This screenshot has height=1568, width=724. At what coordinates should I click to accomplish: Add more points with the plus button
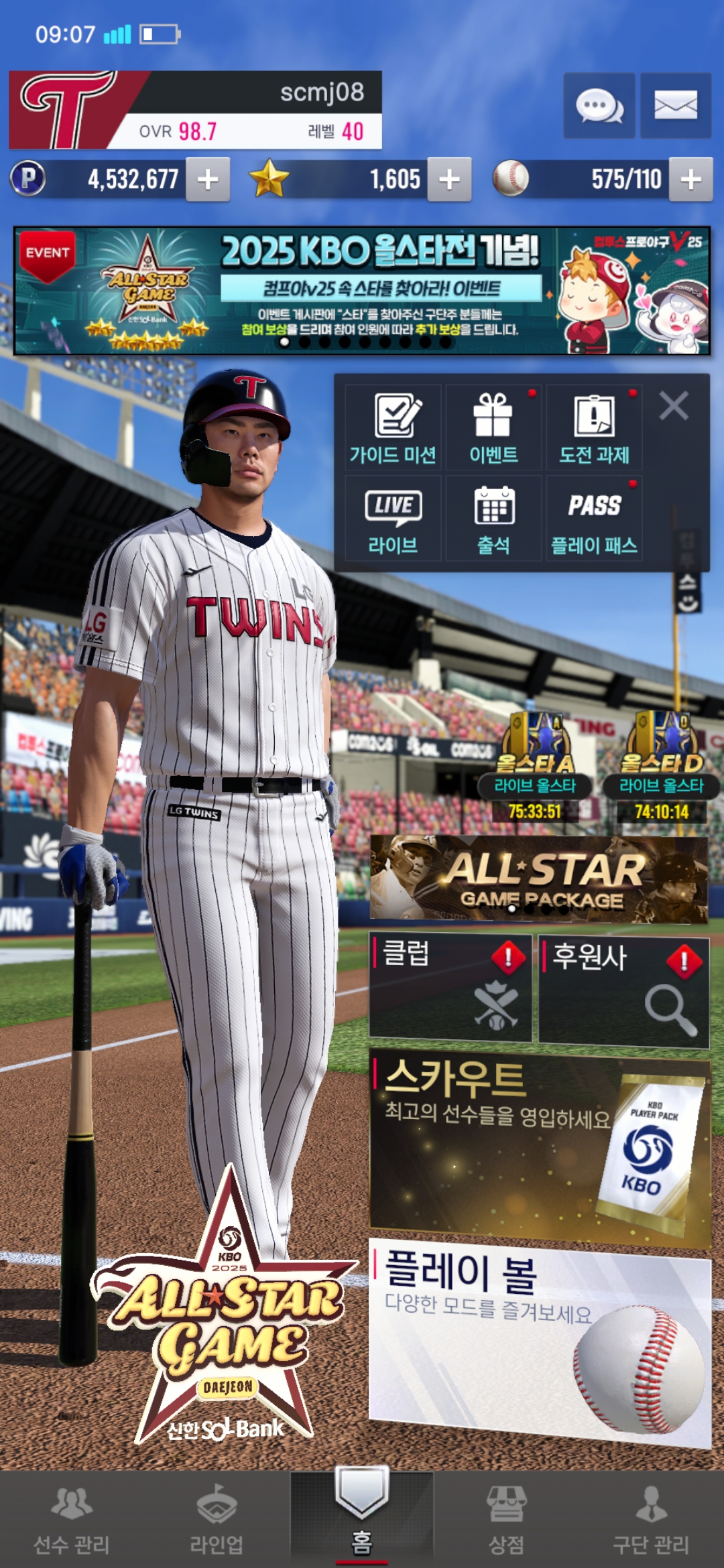pyautogui.click(x=208, y=180)
